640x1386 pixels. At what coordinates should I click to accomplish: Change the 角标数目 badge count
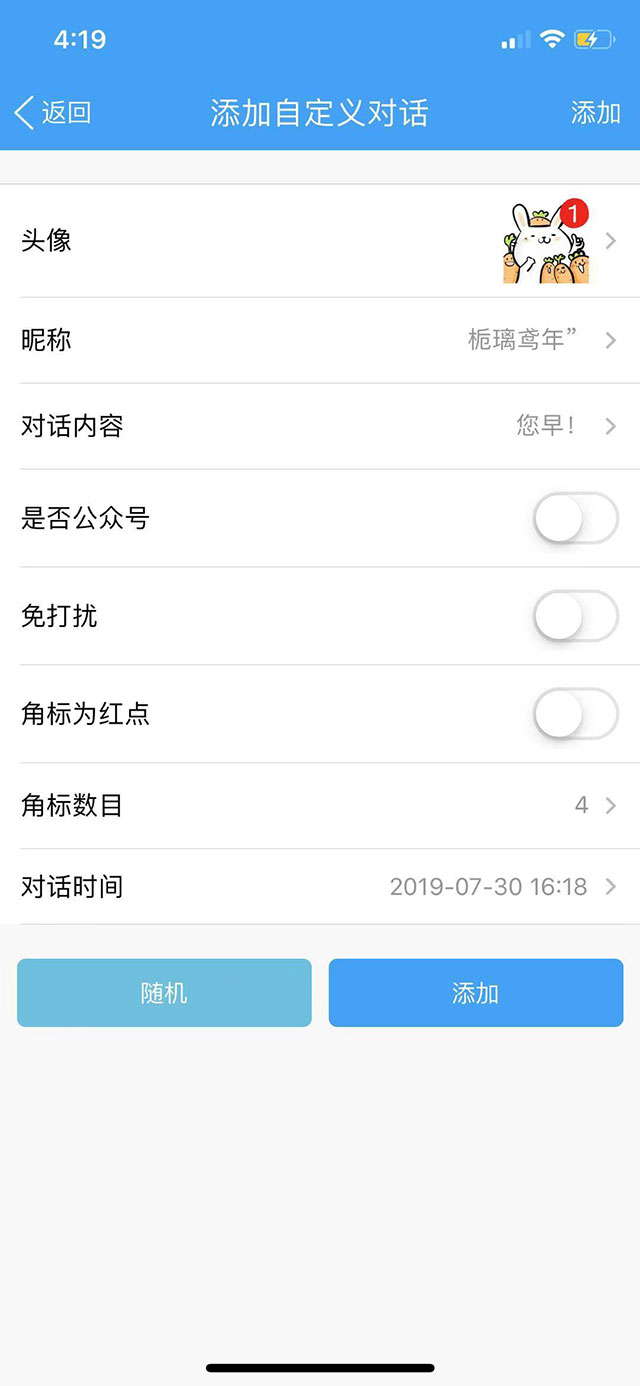(x=320, y=805)
